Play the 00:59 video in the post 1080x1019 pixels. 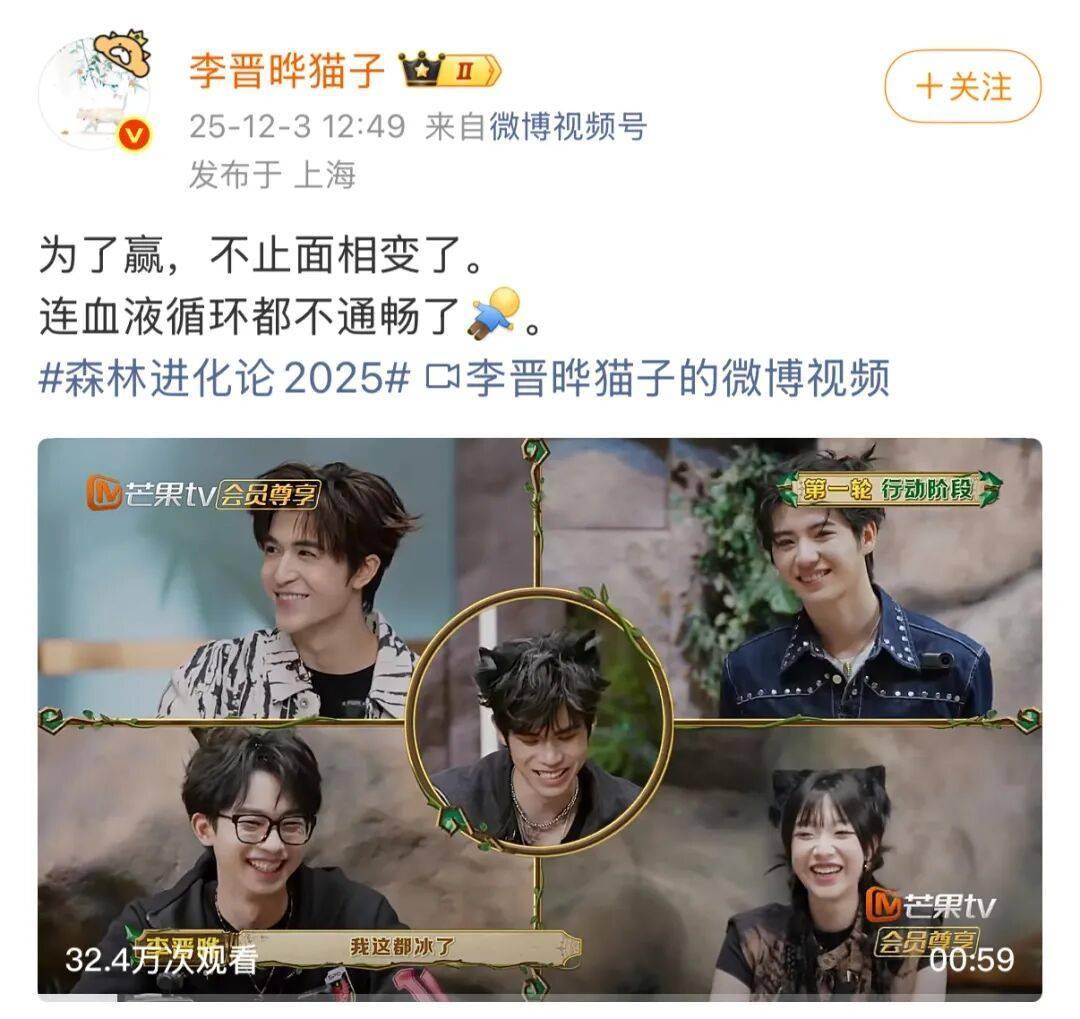(540, 719)
